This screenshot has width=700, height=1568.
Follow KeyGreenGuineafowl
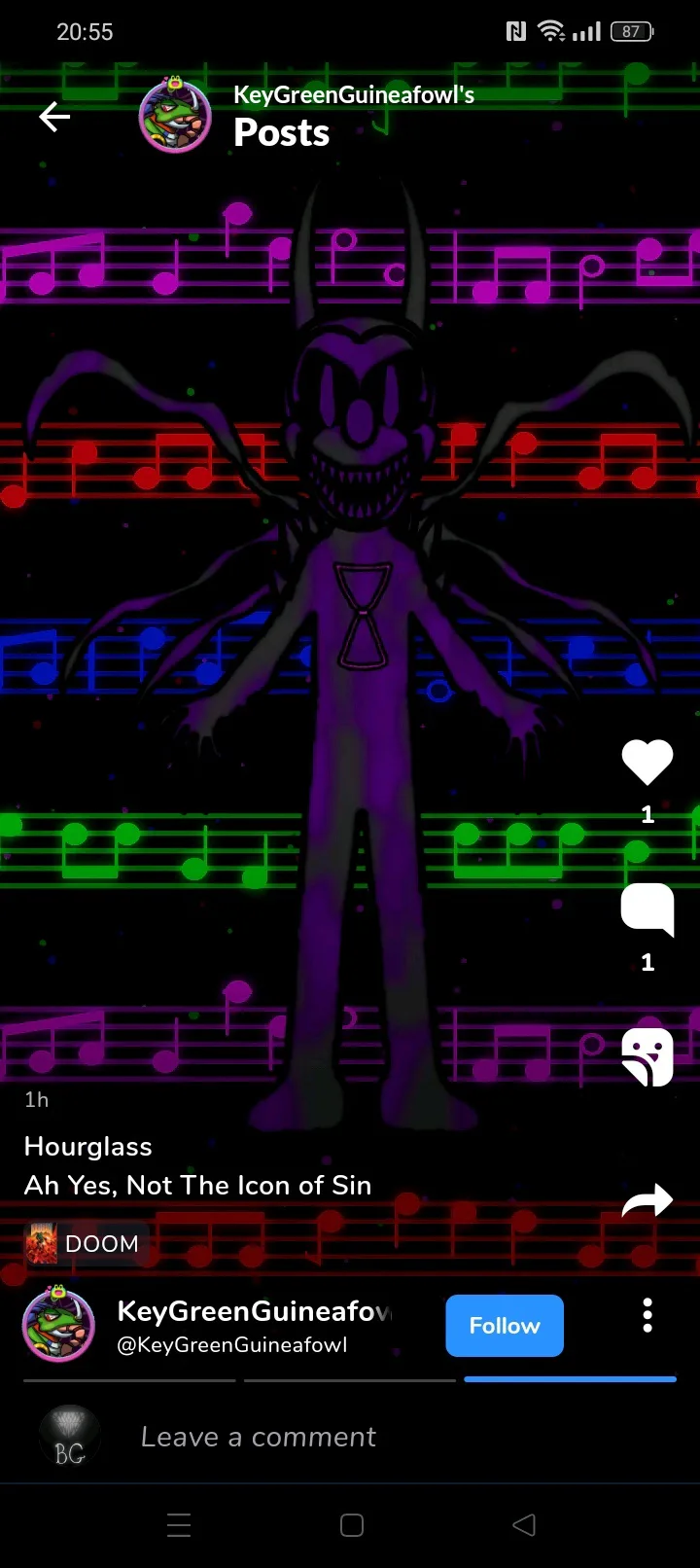504,1325
